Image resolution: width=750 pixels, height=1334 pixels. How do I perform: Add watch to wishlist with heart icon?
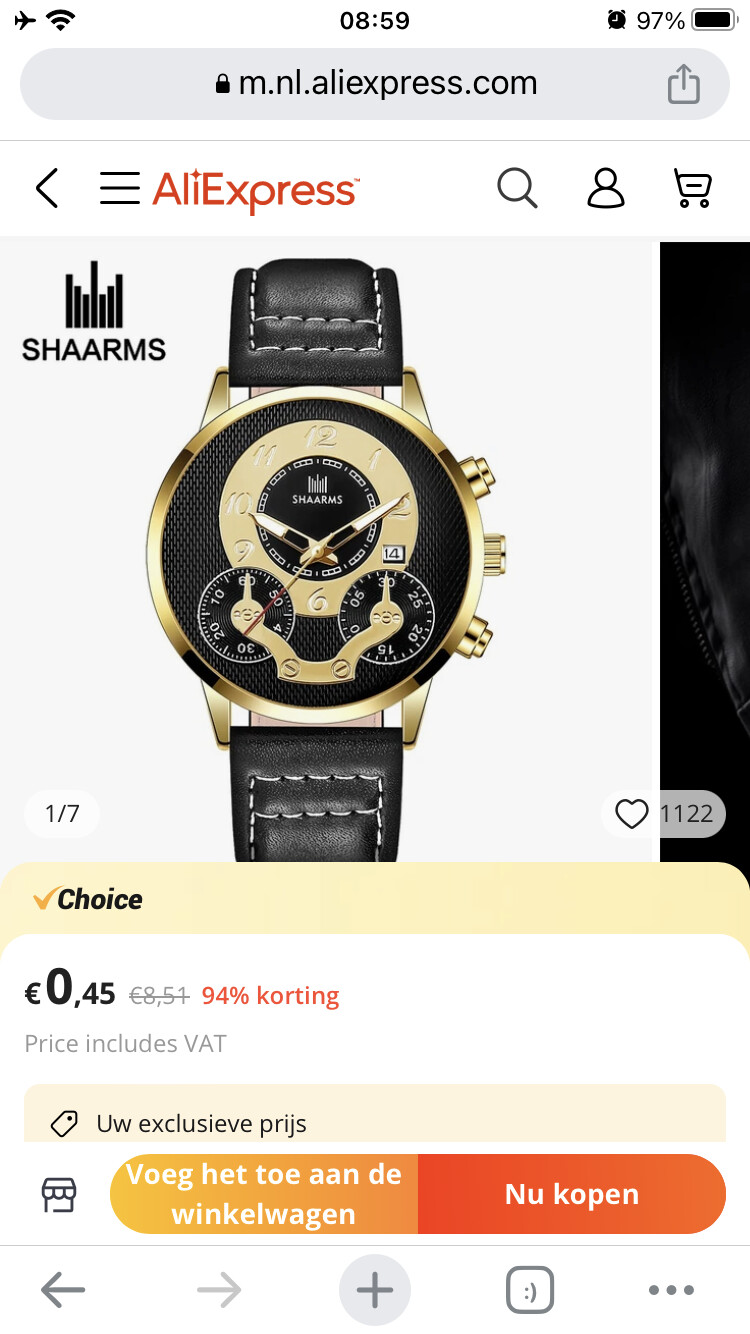pyautogui.click(x=631, y=814)
